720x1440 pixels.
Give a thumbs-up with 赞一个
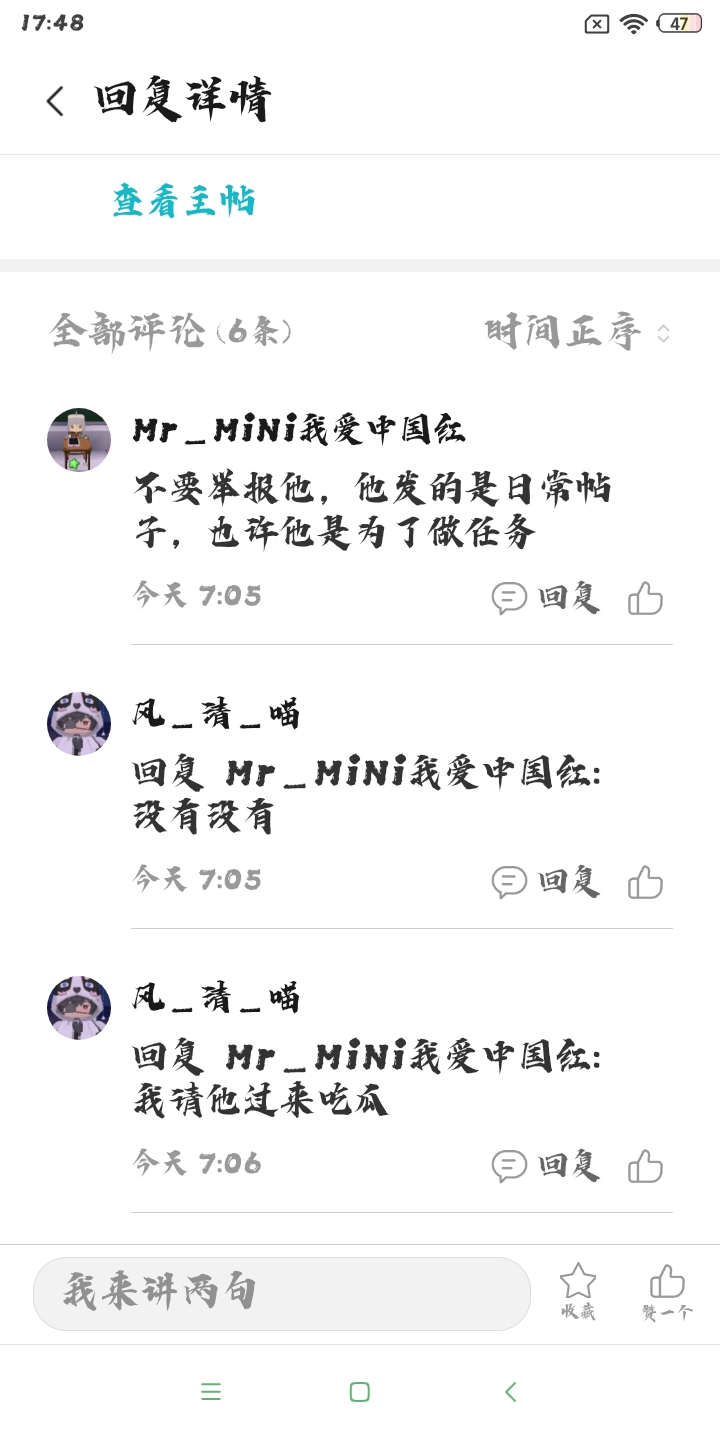(x=667, y=1291)
